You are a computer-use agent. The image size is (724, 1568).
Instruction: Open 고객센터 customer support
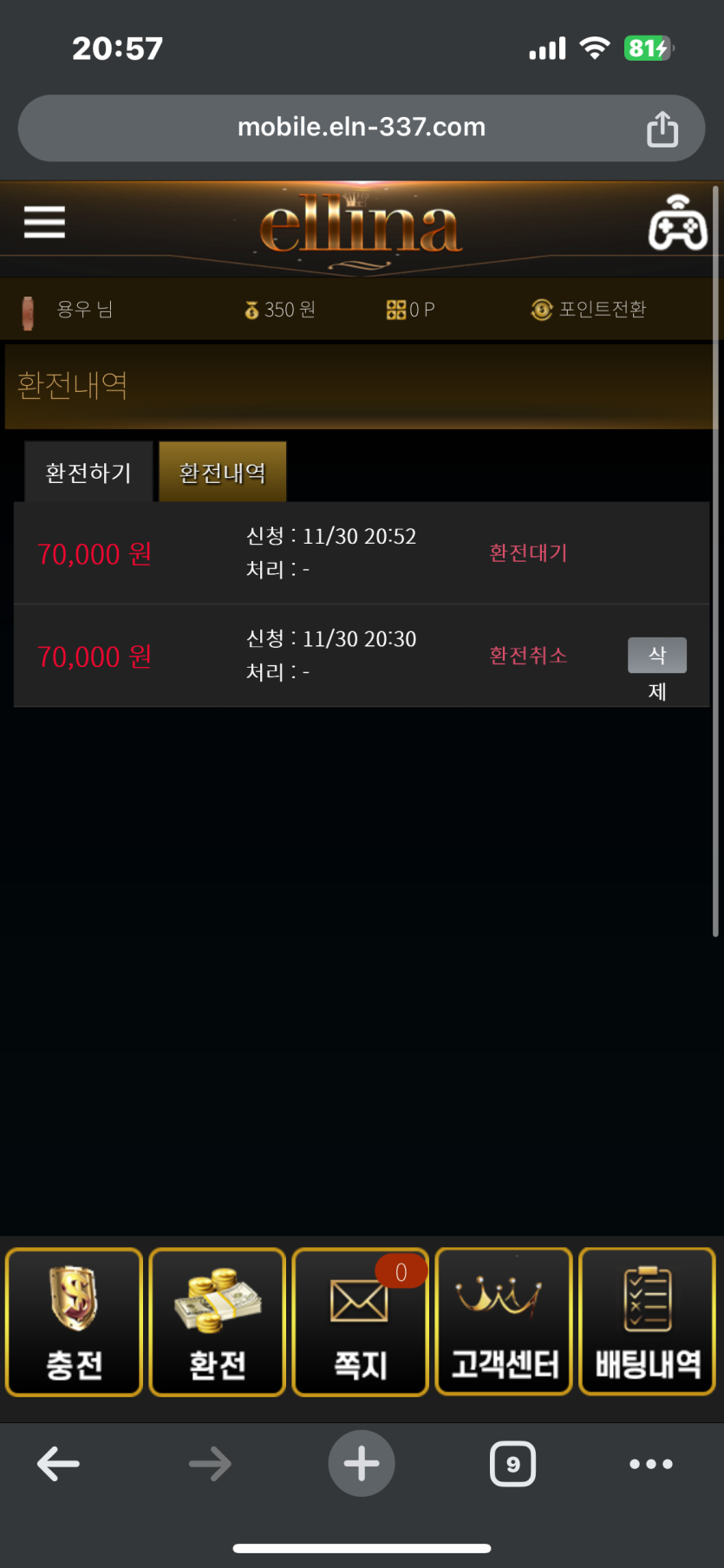coord(504,1322)
